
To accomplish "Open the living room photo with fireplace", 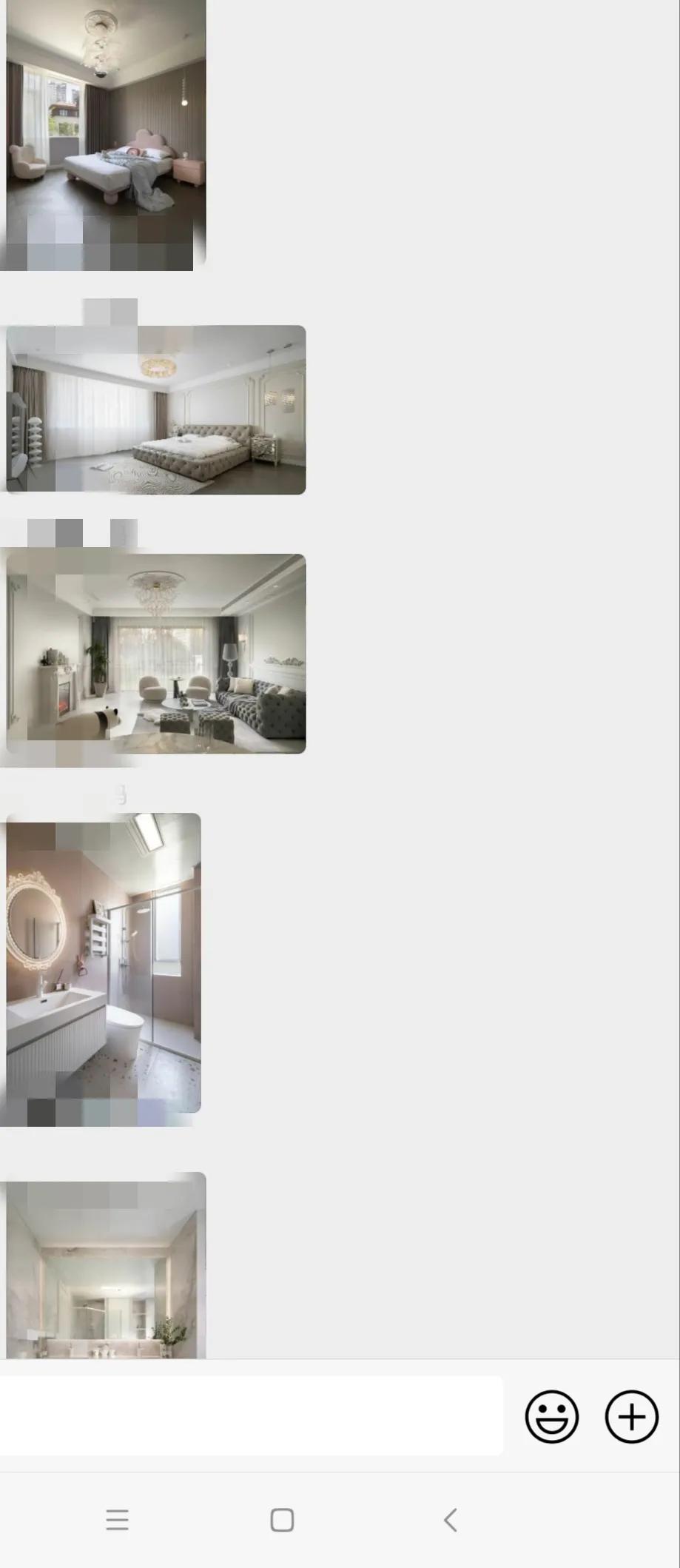I will tap(156, 654).
